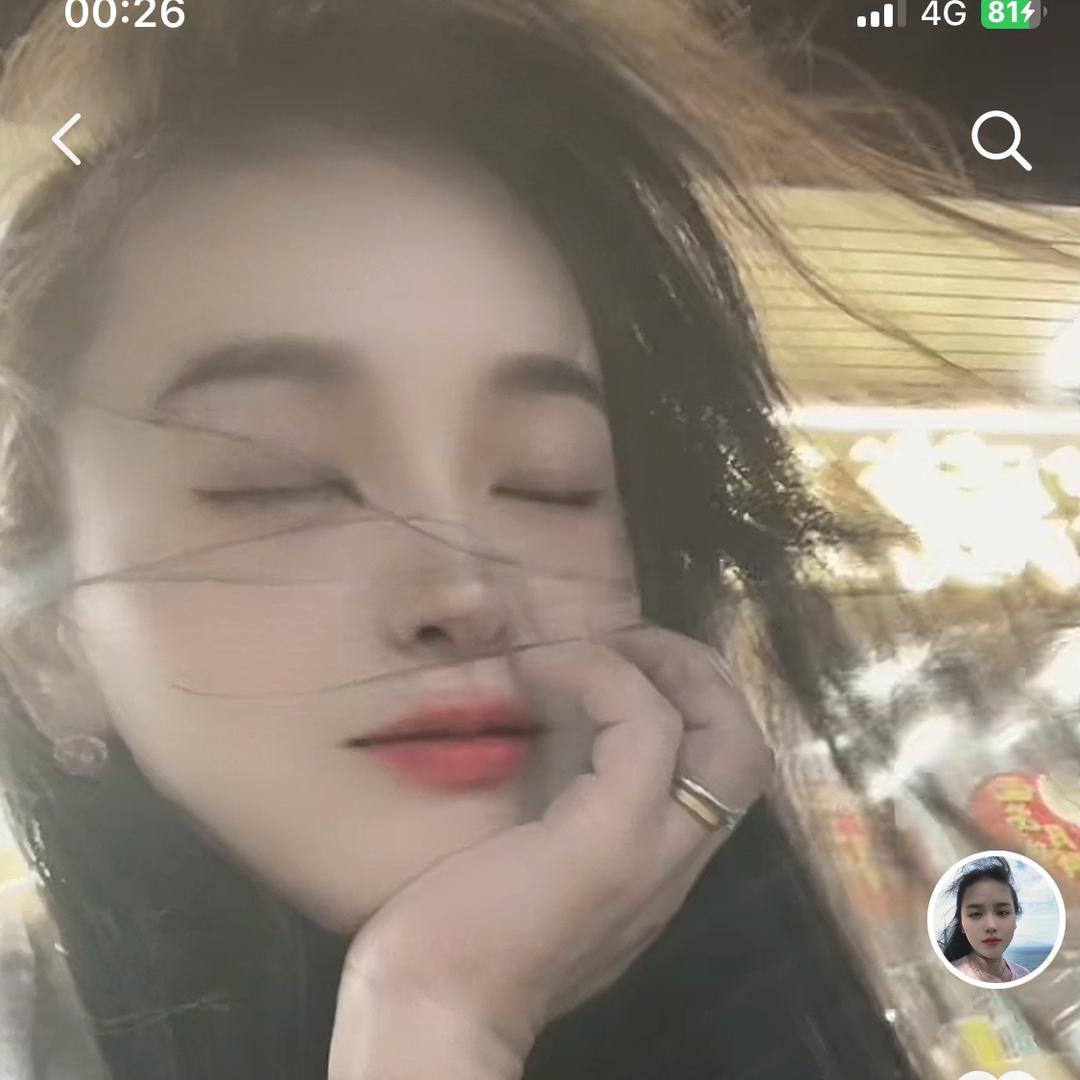Viewport: 1080px width, 1080px height.
Task: Open the creator's round profile avatar
Action: (x=996, y=919)
